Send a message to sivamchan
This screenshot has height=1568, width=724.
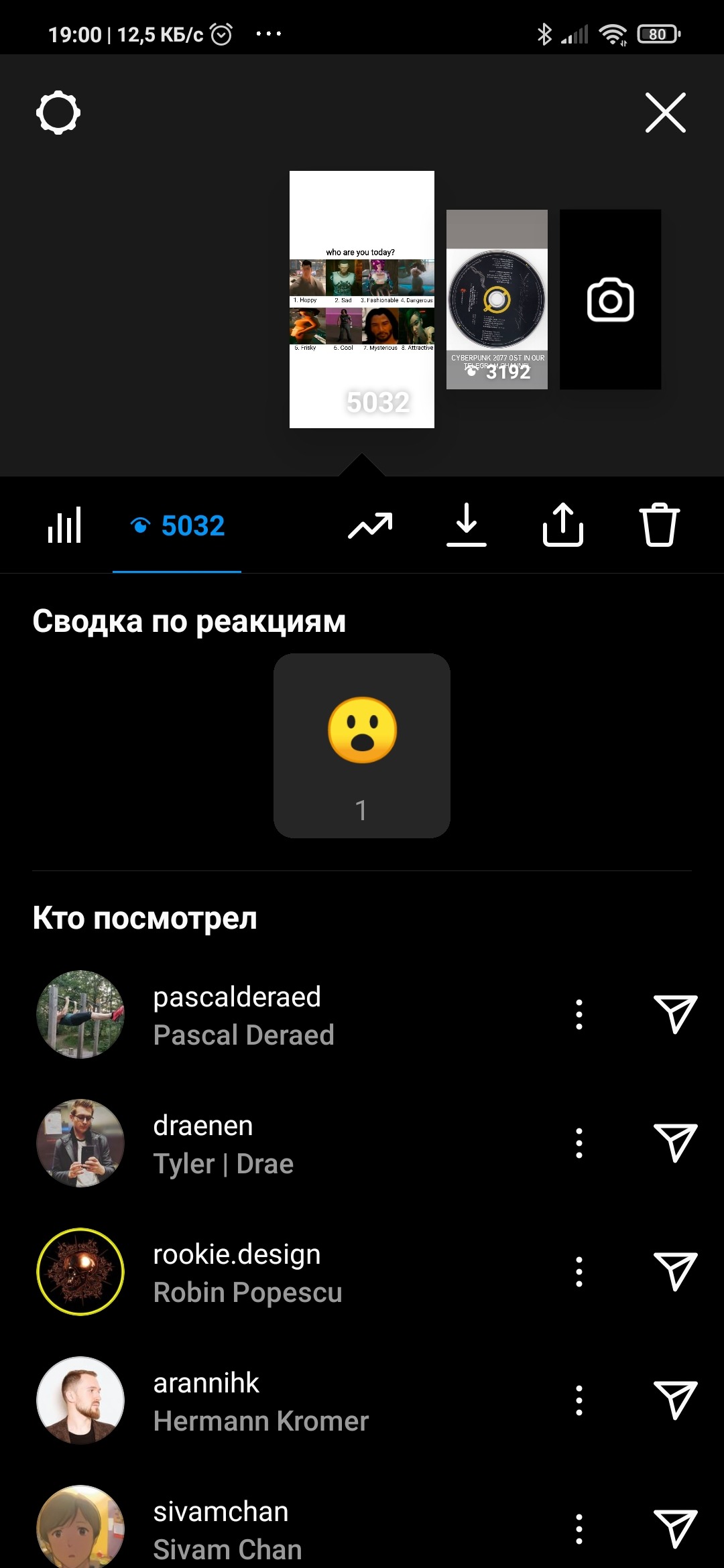pyautogui.click(x=675, y=1529)
